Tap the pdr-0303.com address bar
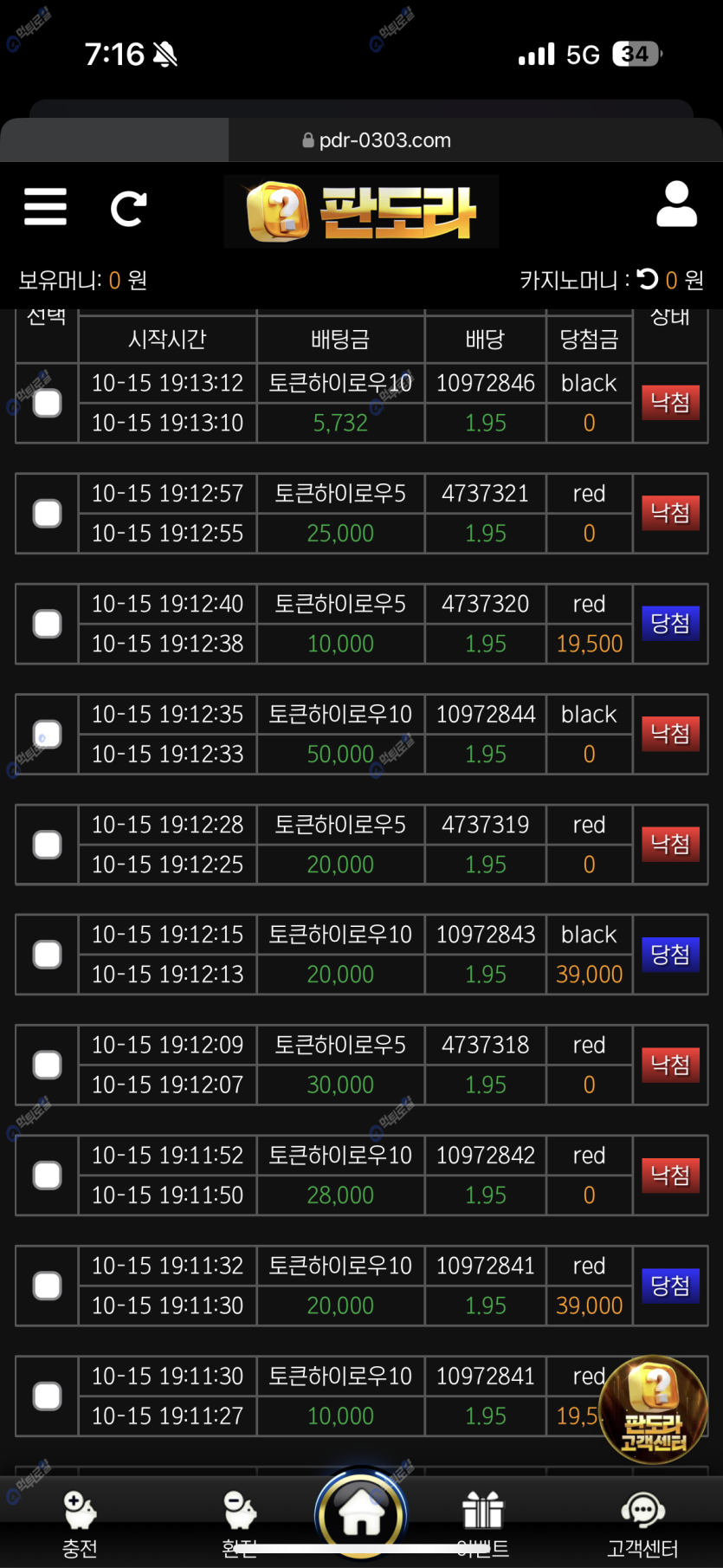The height and width of the screenshot is (1568, 723). click(x=377, y=140)
